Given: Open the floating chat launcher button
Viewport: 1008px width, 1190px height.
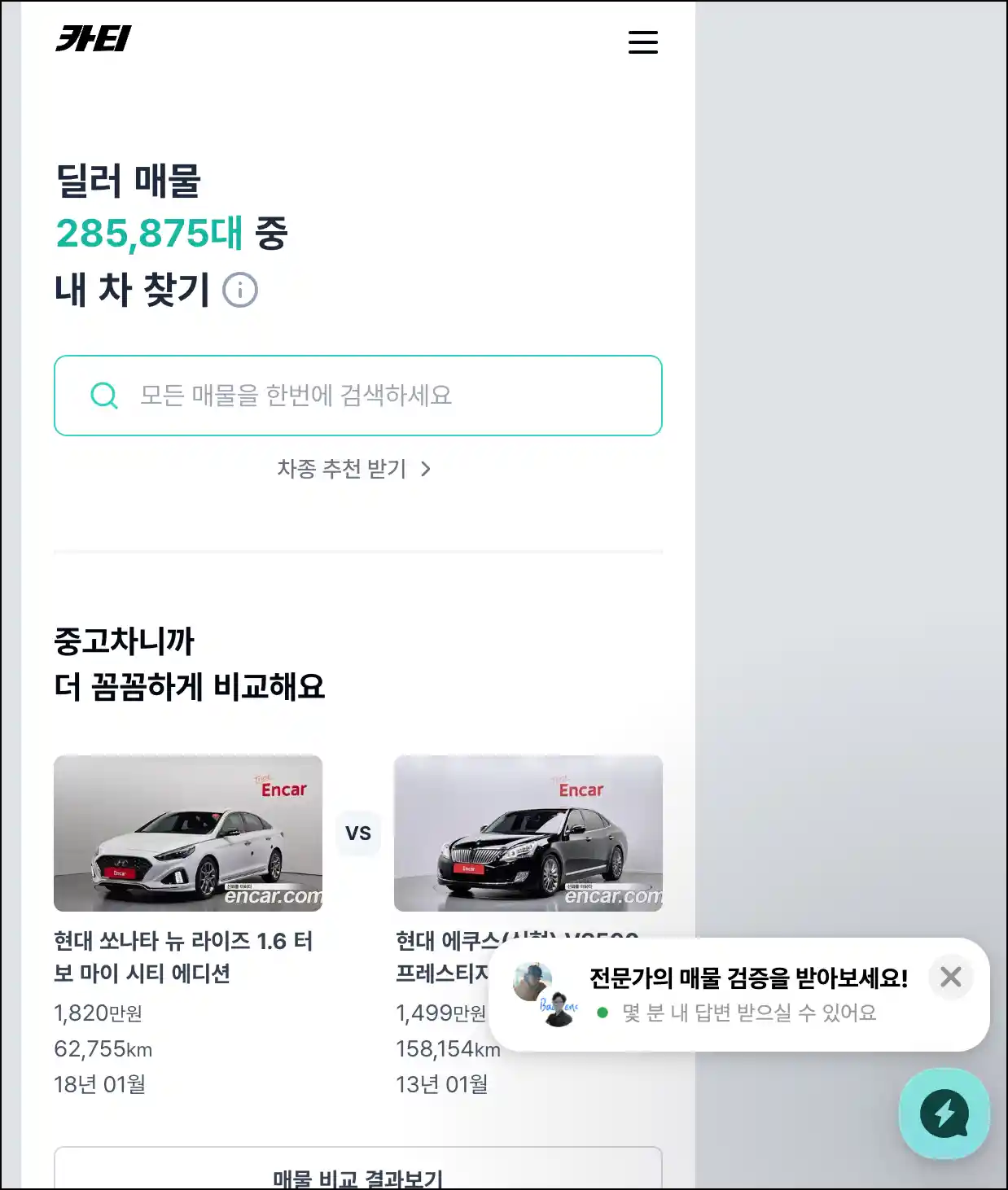Looking at the screenshot, I should 944,1113.
